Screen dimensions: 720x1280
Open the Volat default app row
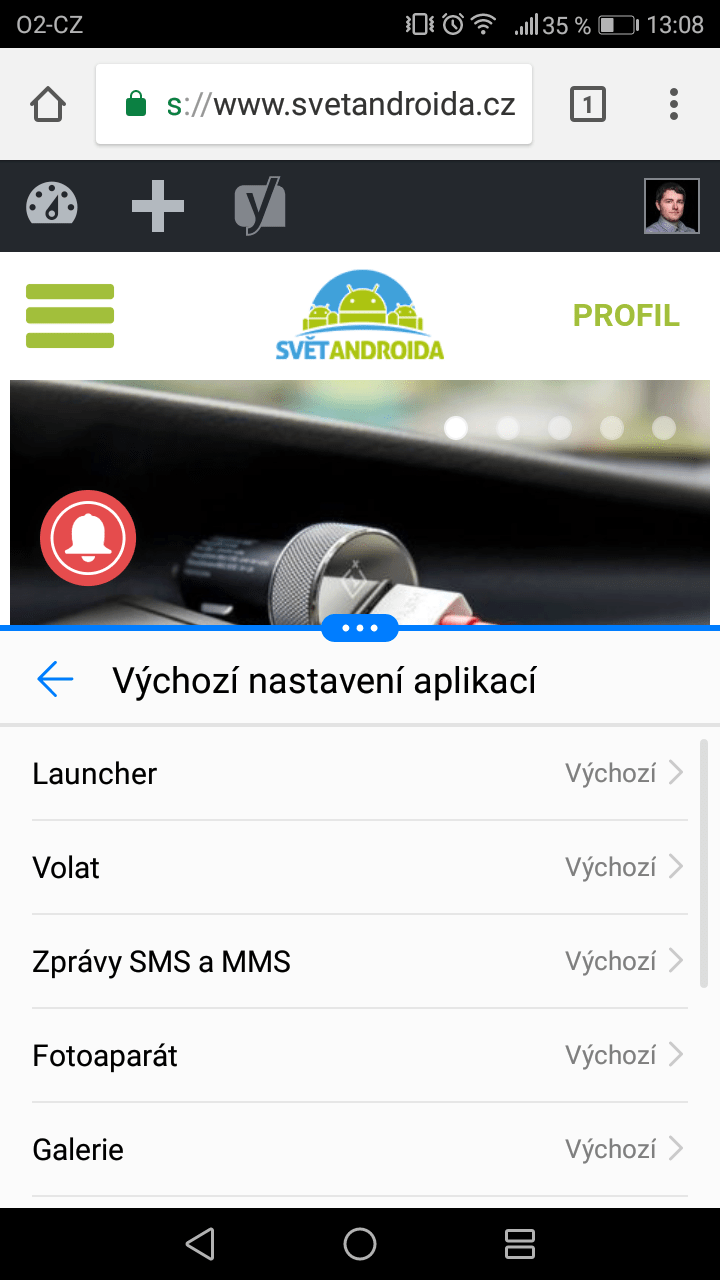360,867
